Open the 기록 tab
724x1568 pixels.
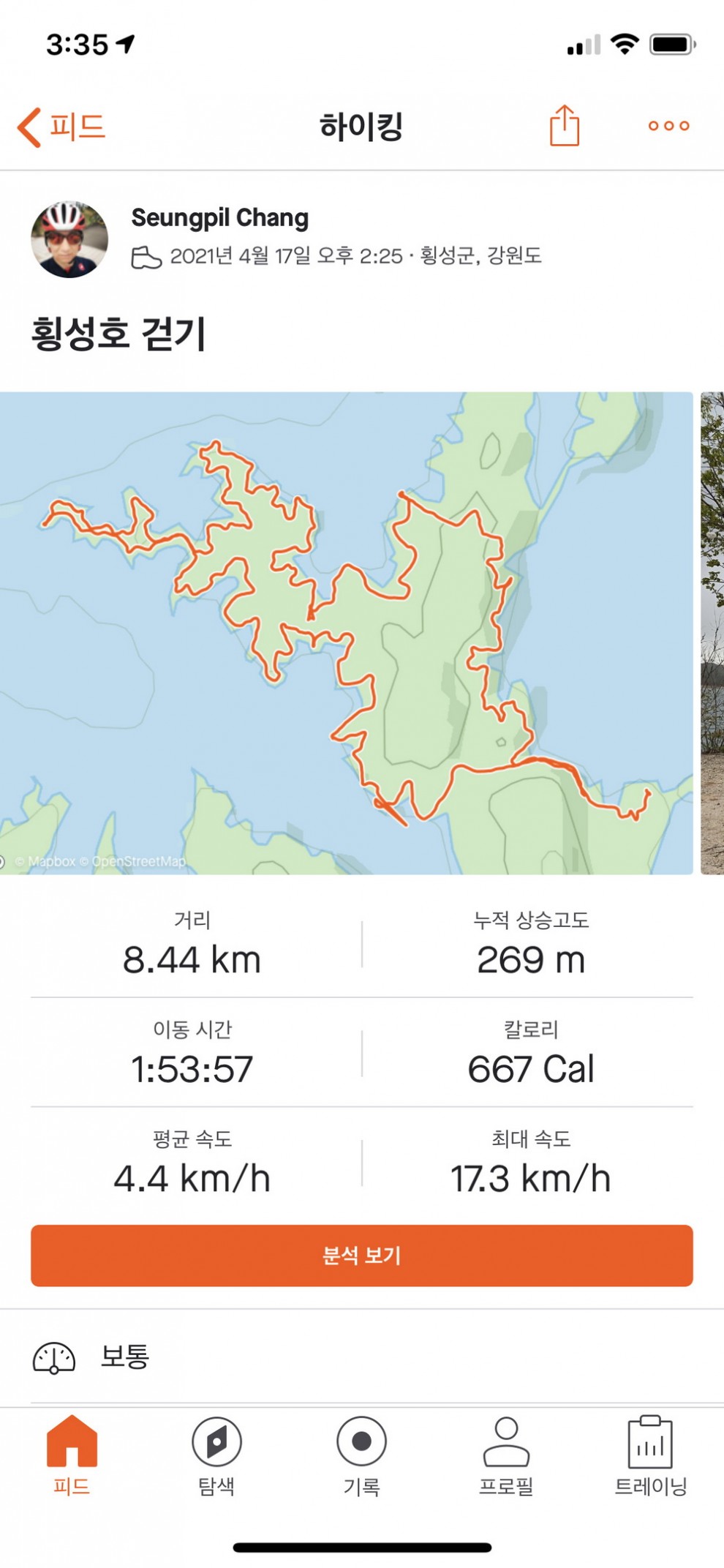(x=361, y=1455)
